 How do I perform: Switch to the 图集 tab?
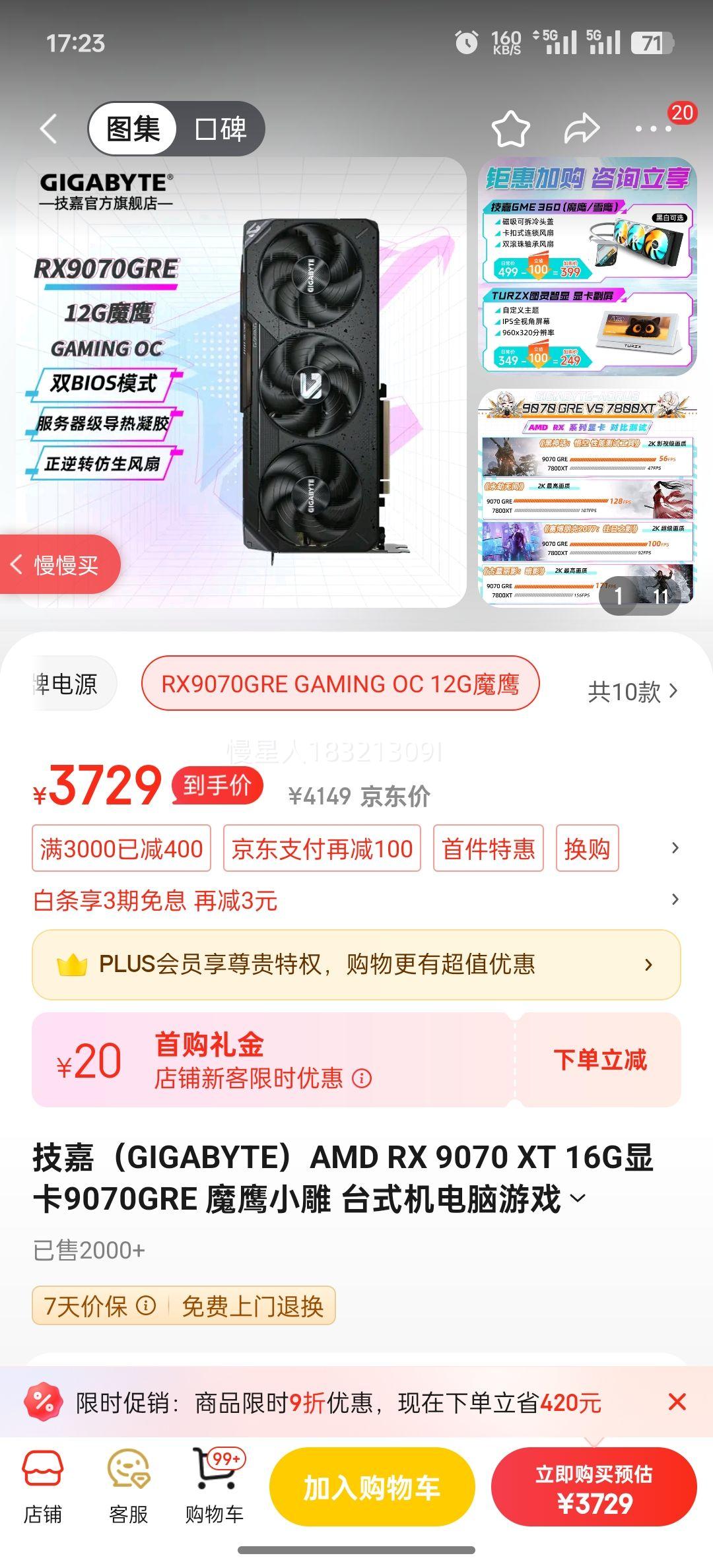[132, 129]
